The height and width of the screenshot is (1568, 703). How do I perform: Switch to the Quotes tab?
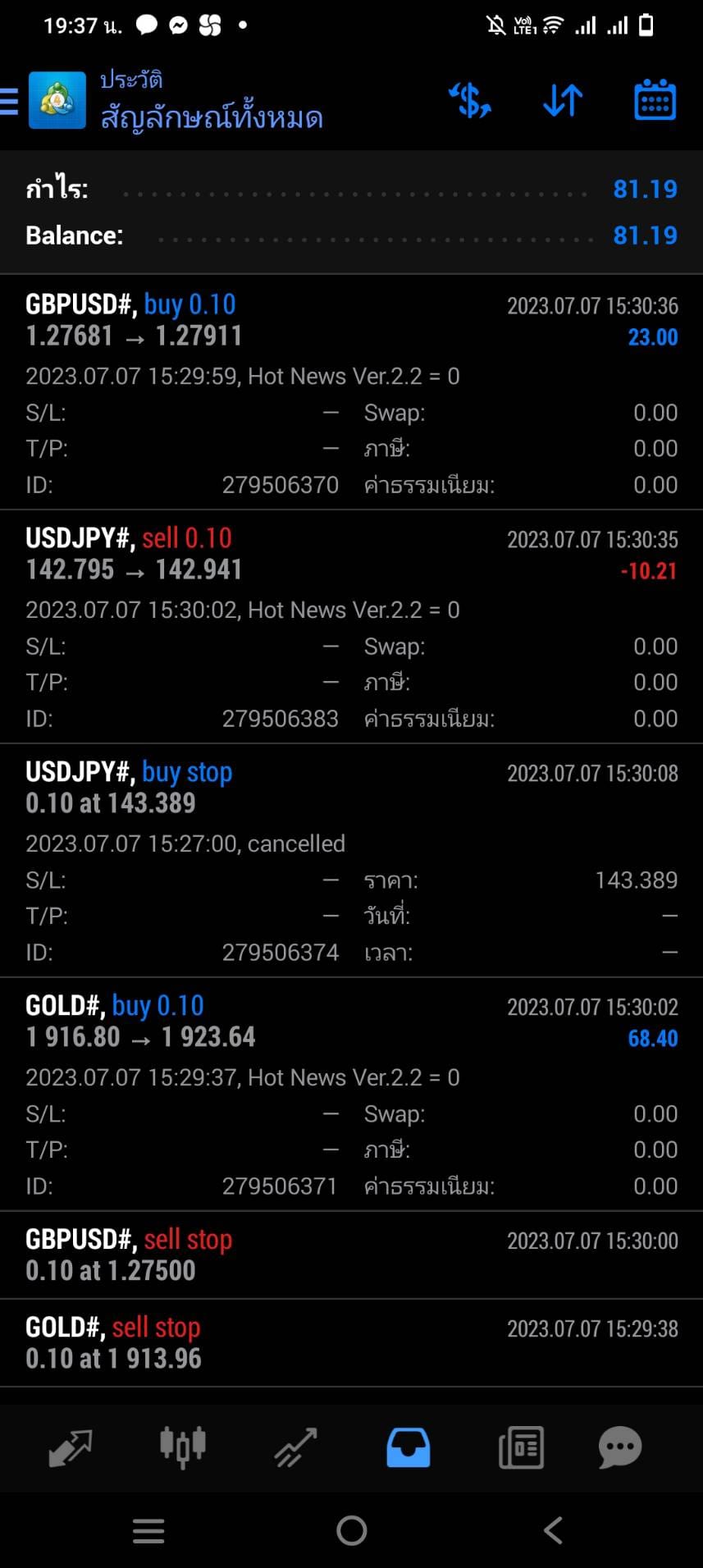click(70, 1448)
